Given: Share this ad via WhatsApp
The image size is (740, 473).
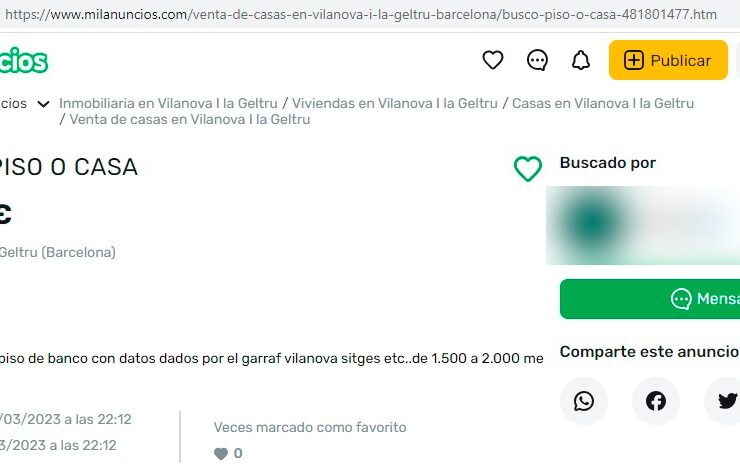Looking at the screenshot, I should 584,401.
